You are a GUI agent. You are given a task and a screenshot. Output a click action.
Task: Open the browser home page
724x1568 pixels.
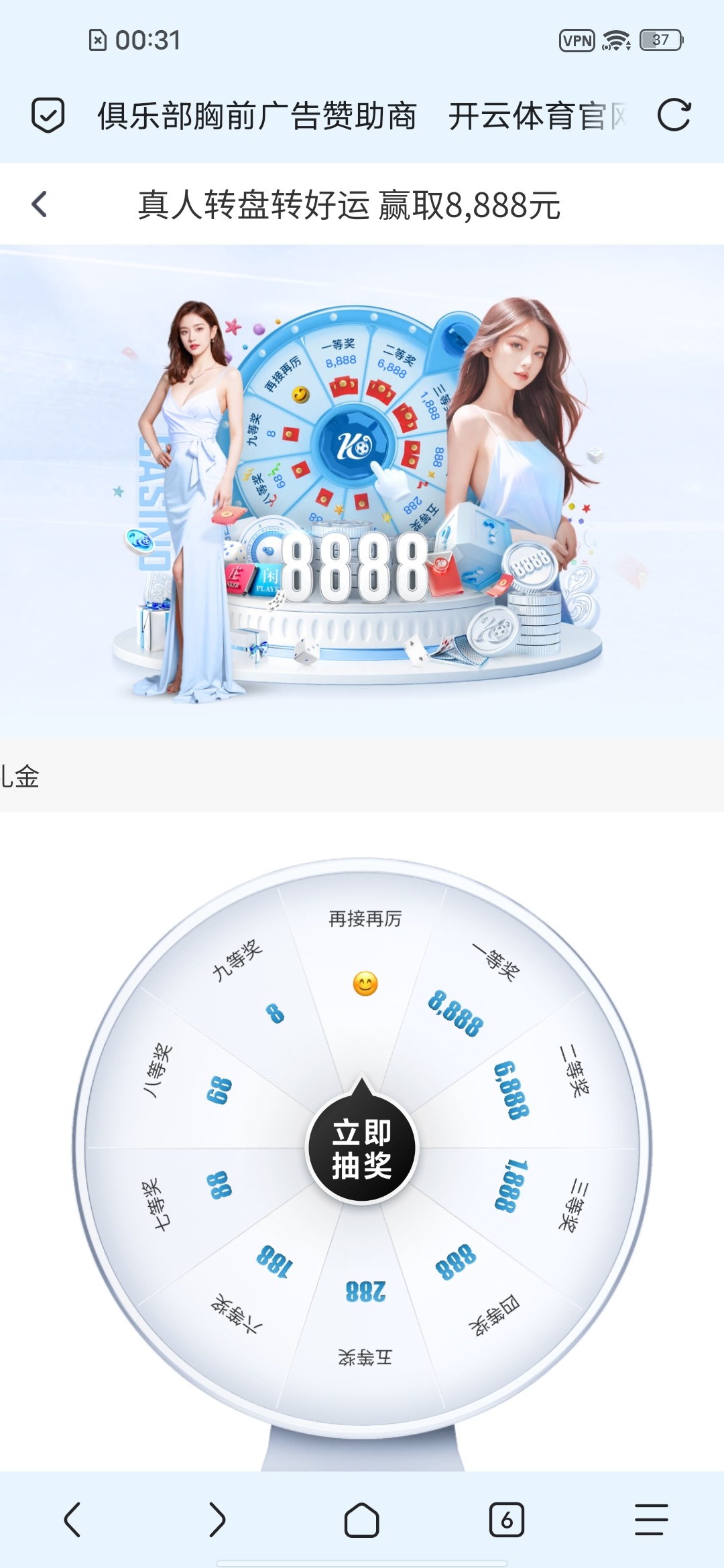(362, 1519)
